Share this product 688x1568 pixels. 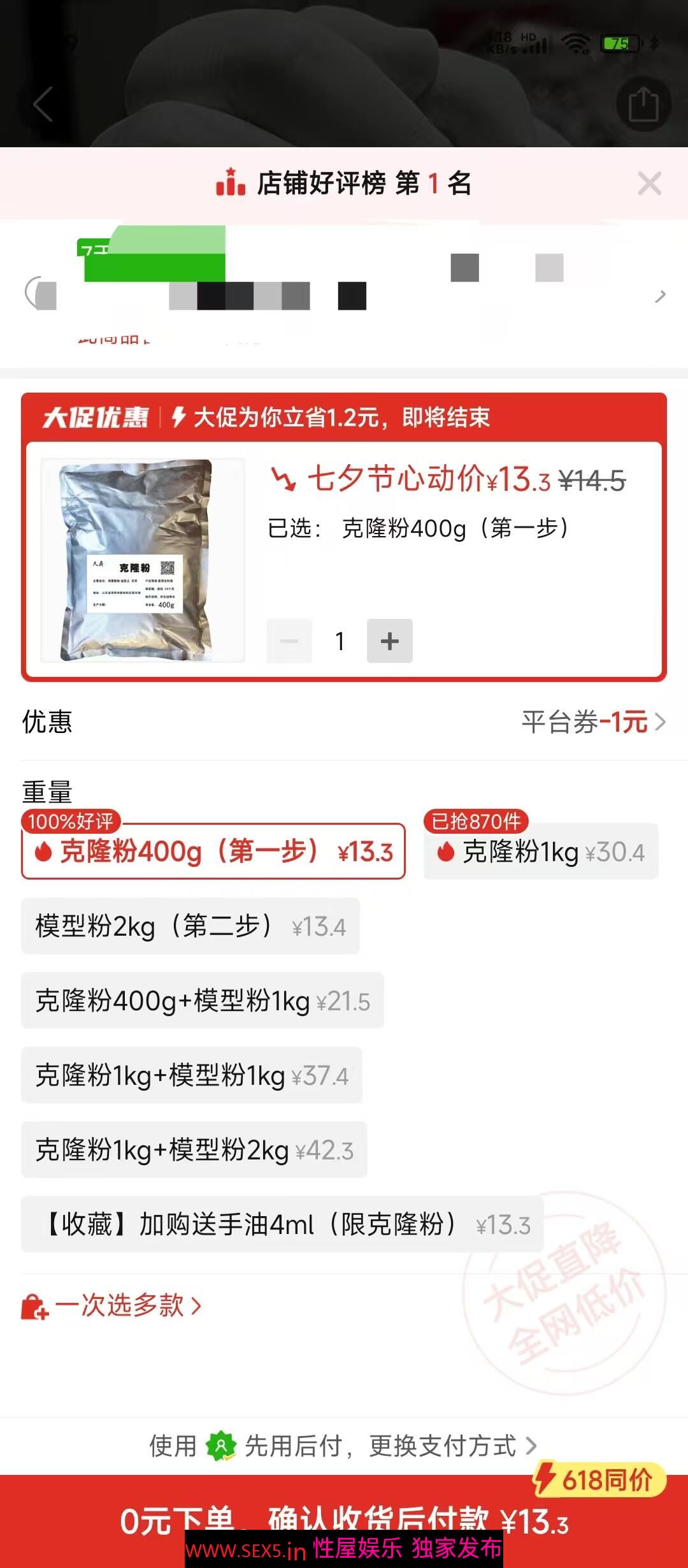point(643,105)
